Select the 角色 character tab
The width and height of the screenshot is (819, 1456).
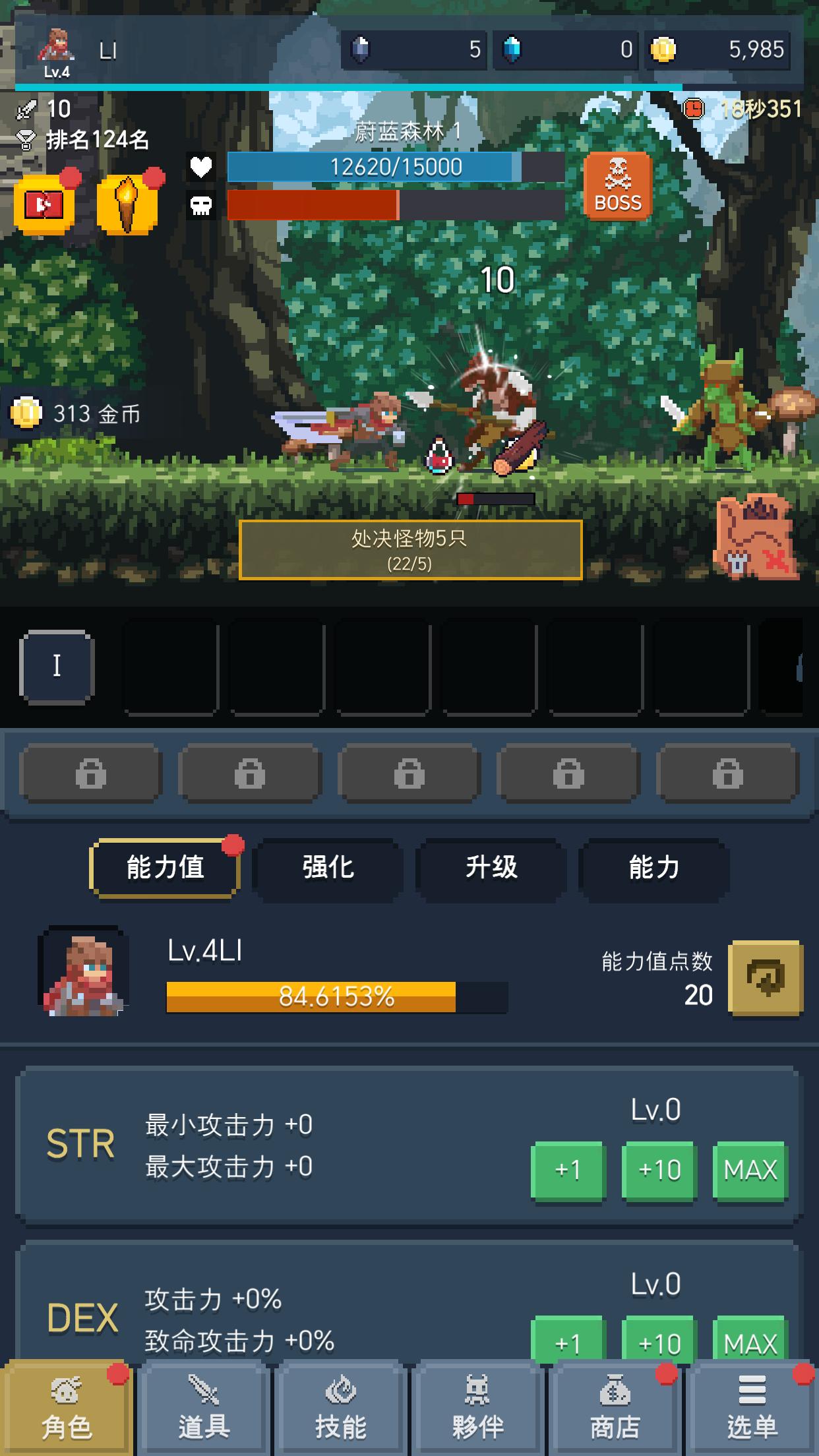[66, 1410]
